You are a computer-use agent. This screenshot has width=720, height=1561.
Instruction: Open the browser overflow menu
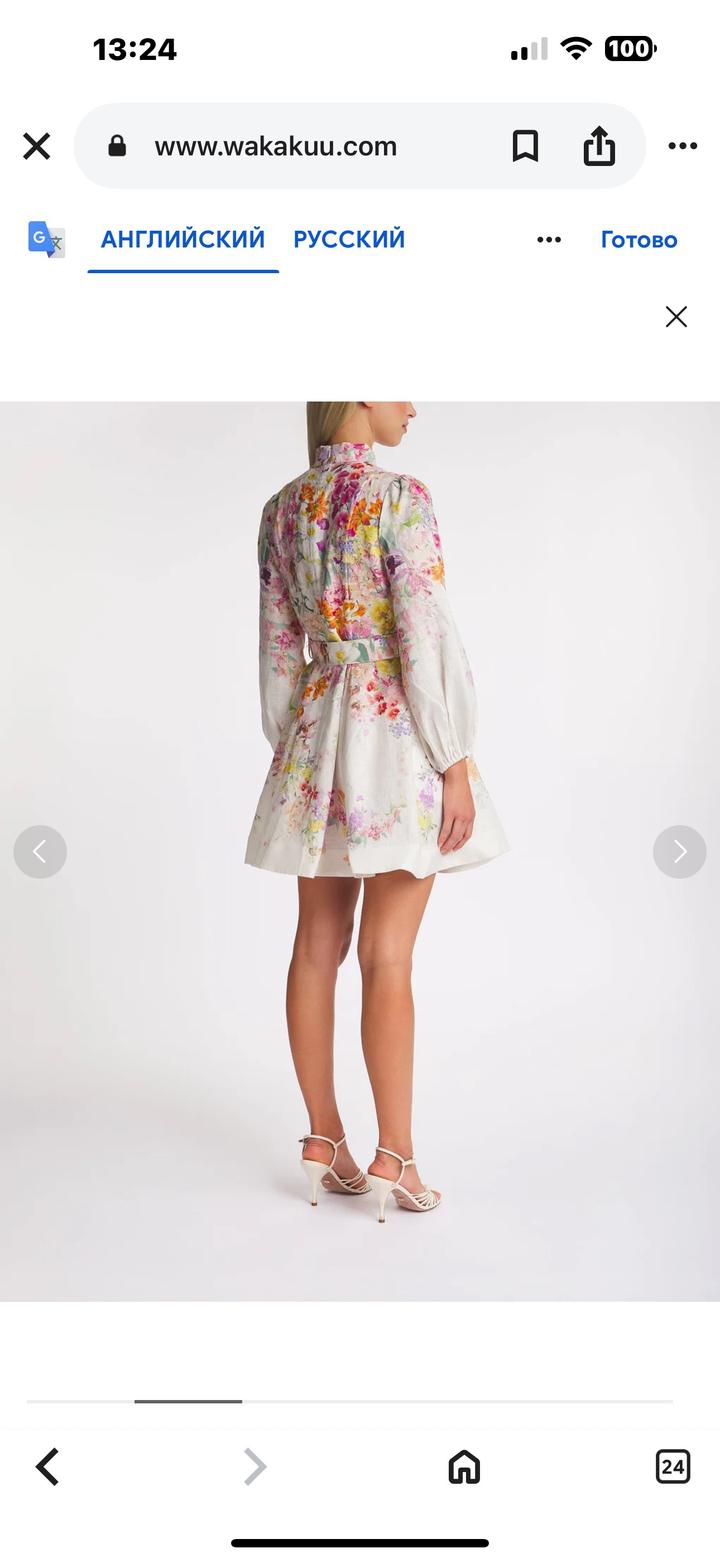pyautogui.click(x=682, y=147)
